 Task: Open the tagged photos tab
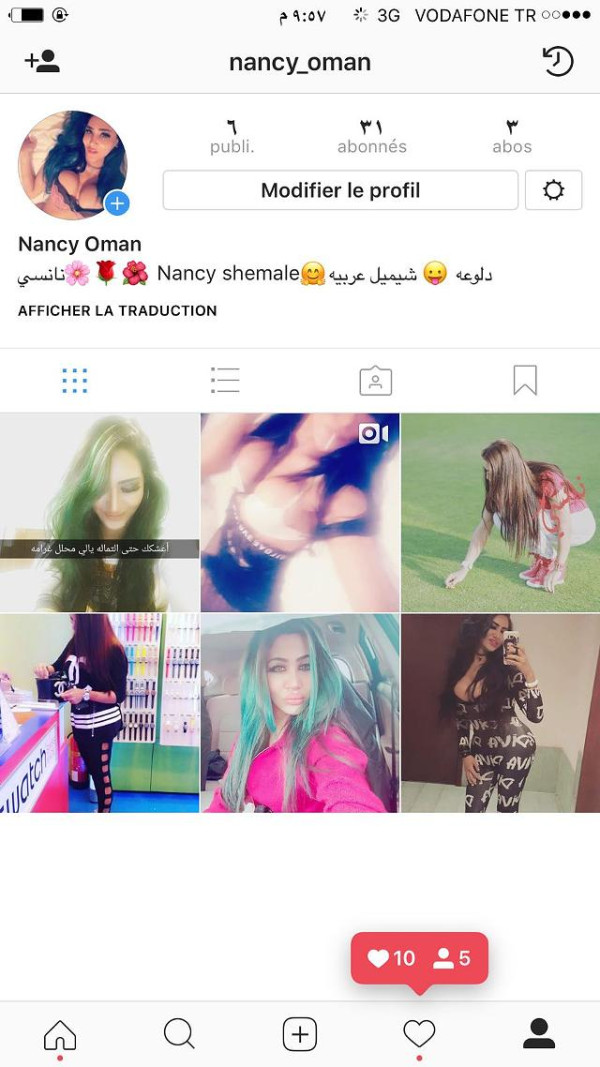coord(375,380)
